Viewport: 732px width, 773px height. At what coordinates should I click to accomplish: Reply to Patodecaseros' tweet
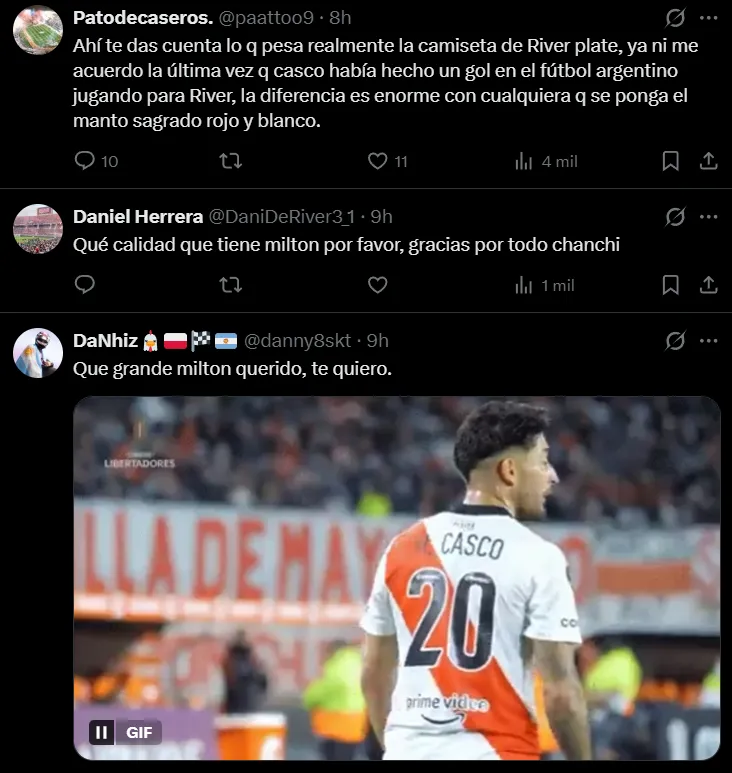point(86,161)
